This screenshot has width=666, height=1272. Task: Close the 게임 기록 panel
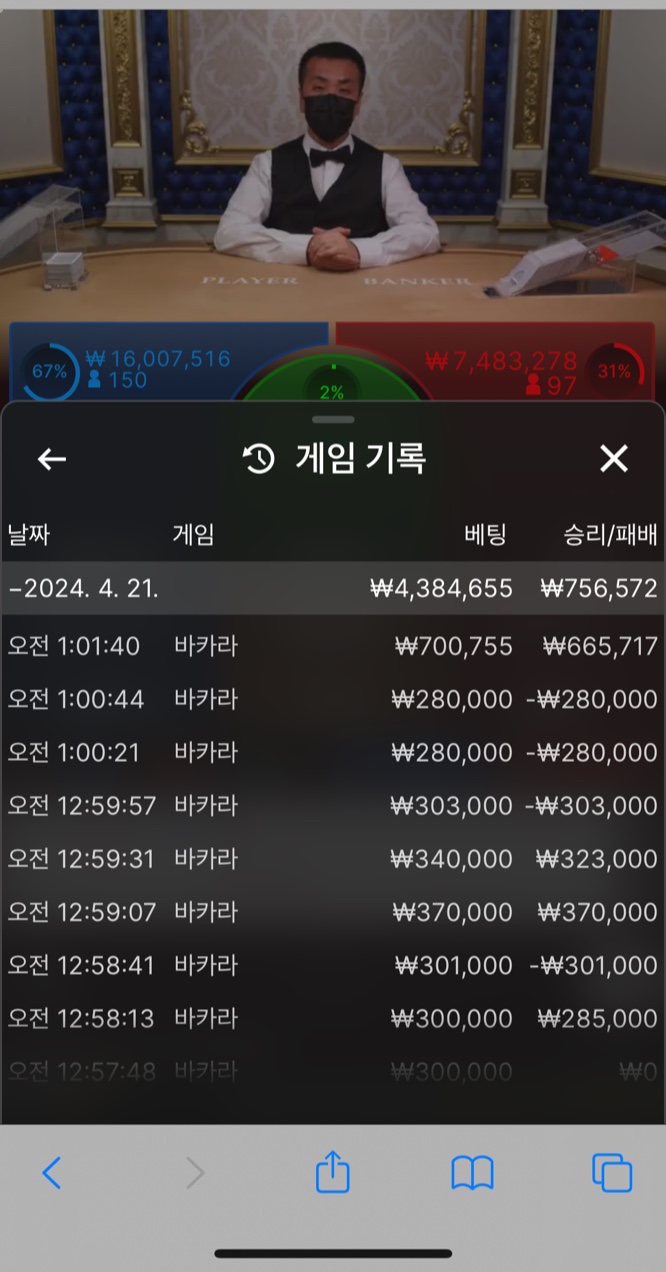coord(613,459)
